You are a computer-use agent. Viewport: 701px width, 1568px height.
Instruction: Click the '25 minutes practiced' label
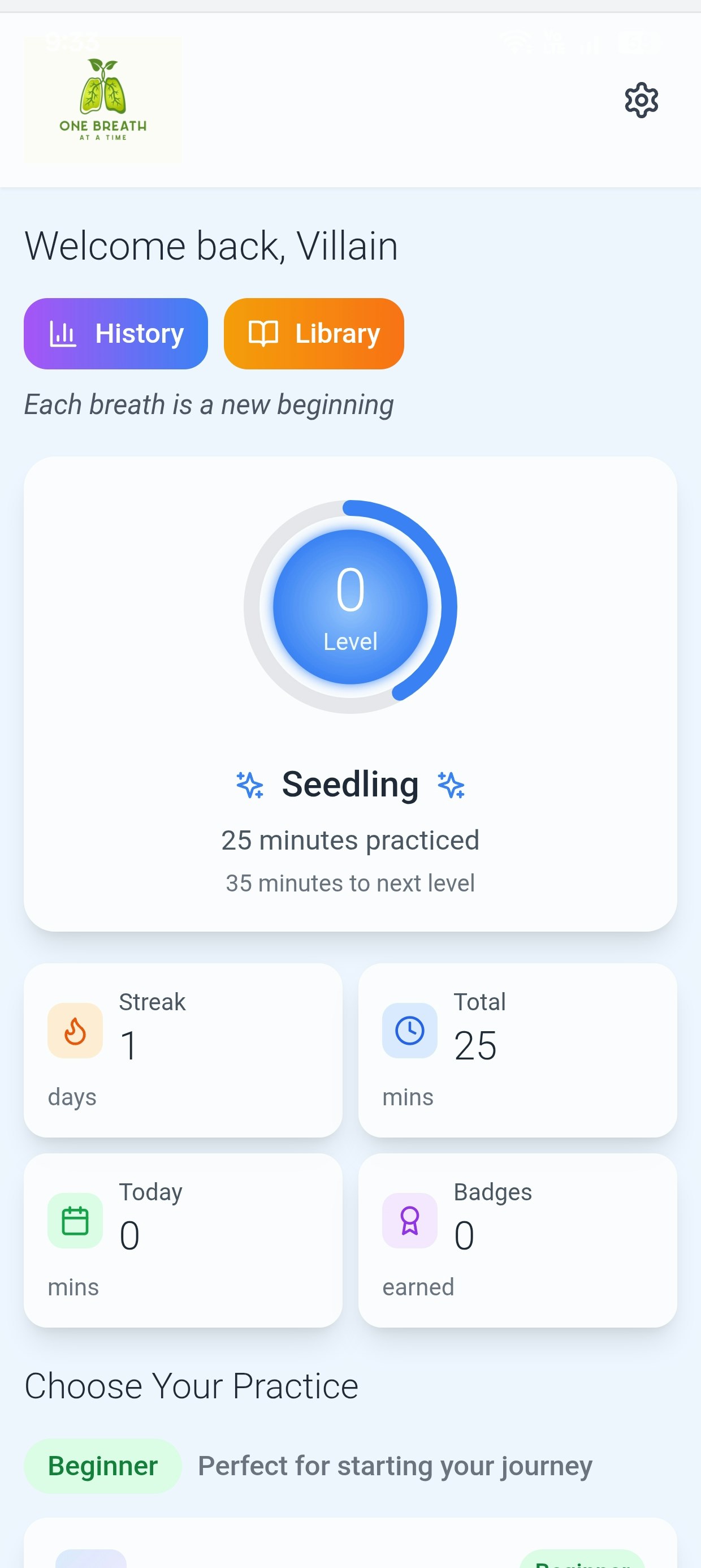pyautogui.click(x=350, y=840)
